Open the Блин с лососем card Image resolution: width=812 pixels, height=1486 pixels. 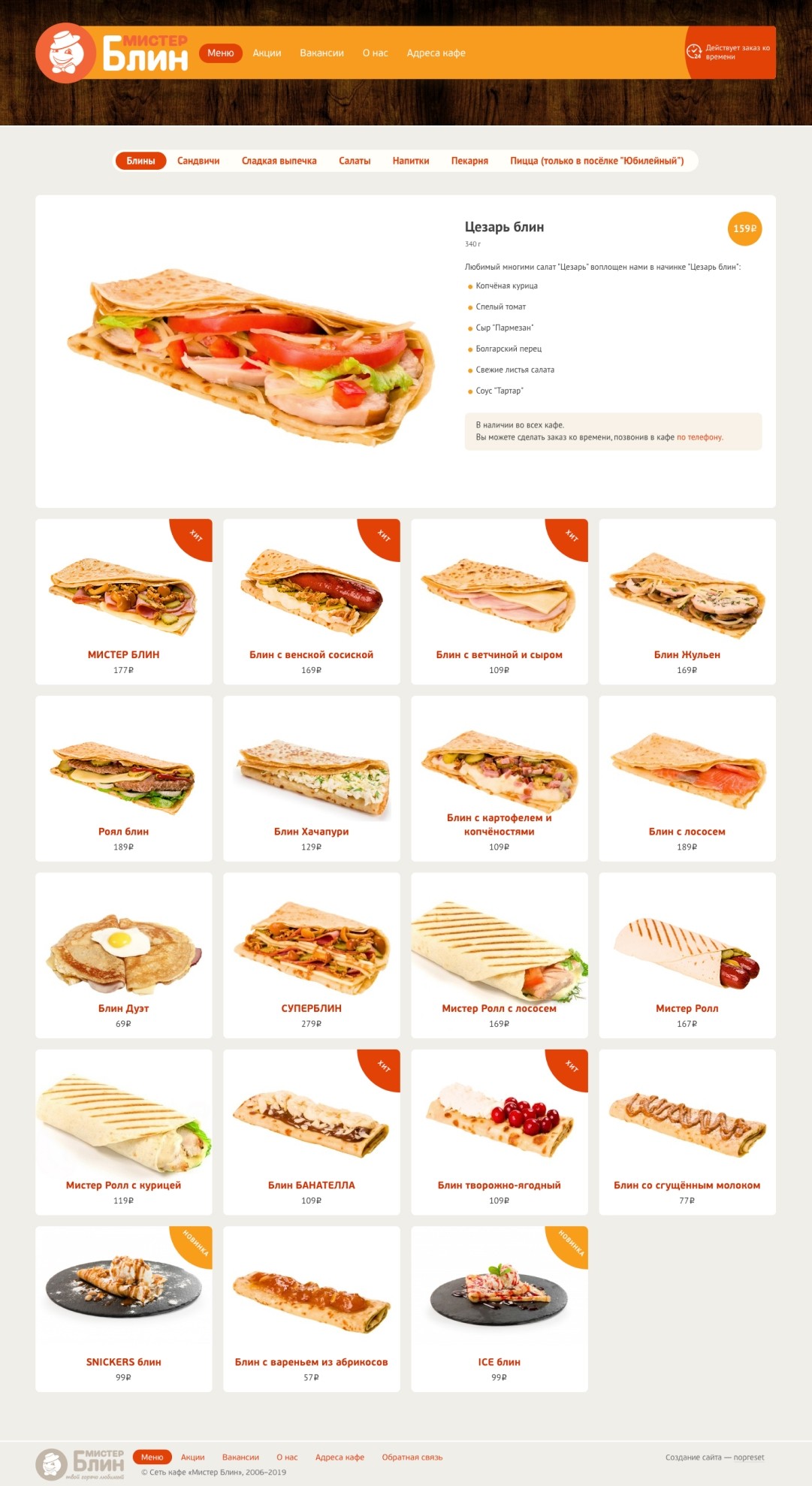point(687,778)
